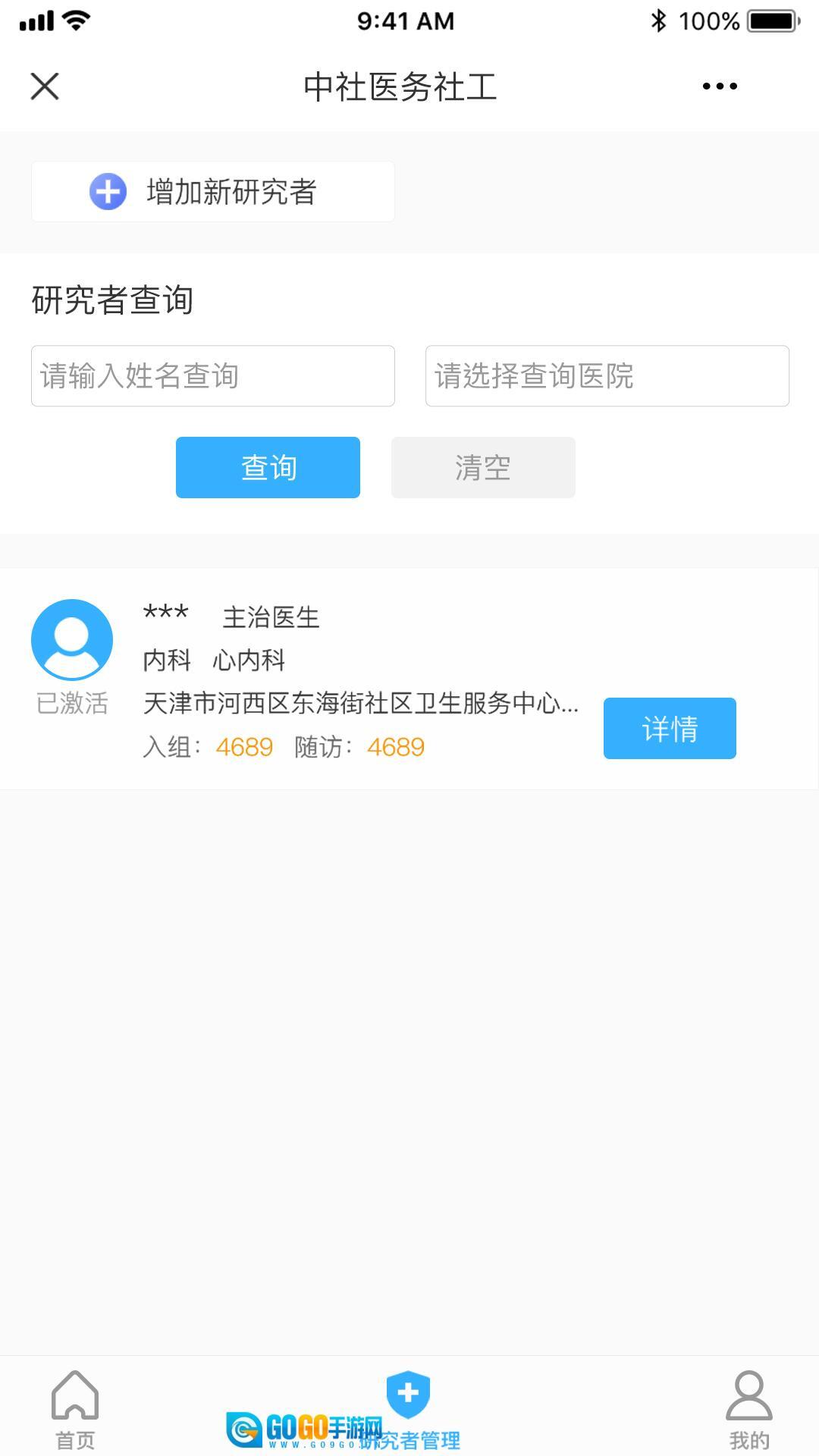Open the 请选择查询医院 hospital selector
The height and width of the screenshot is (1456, 819).
coord(606,375)
